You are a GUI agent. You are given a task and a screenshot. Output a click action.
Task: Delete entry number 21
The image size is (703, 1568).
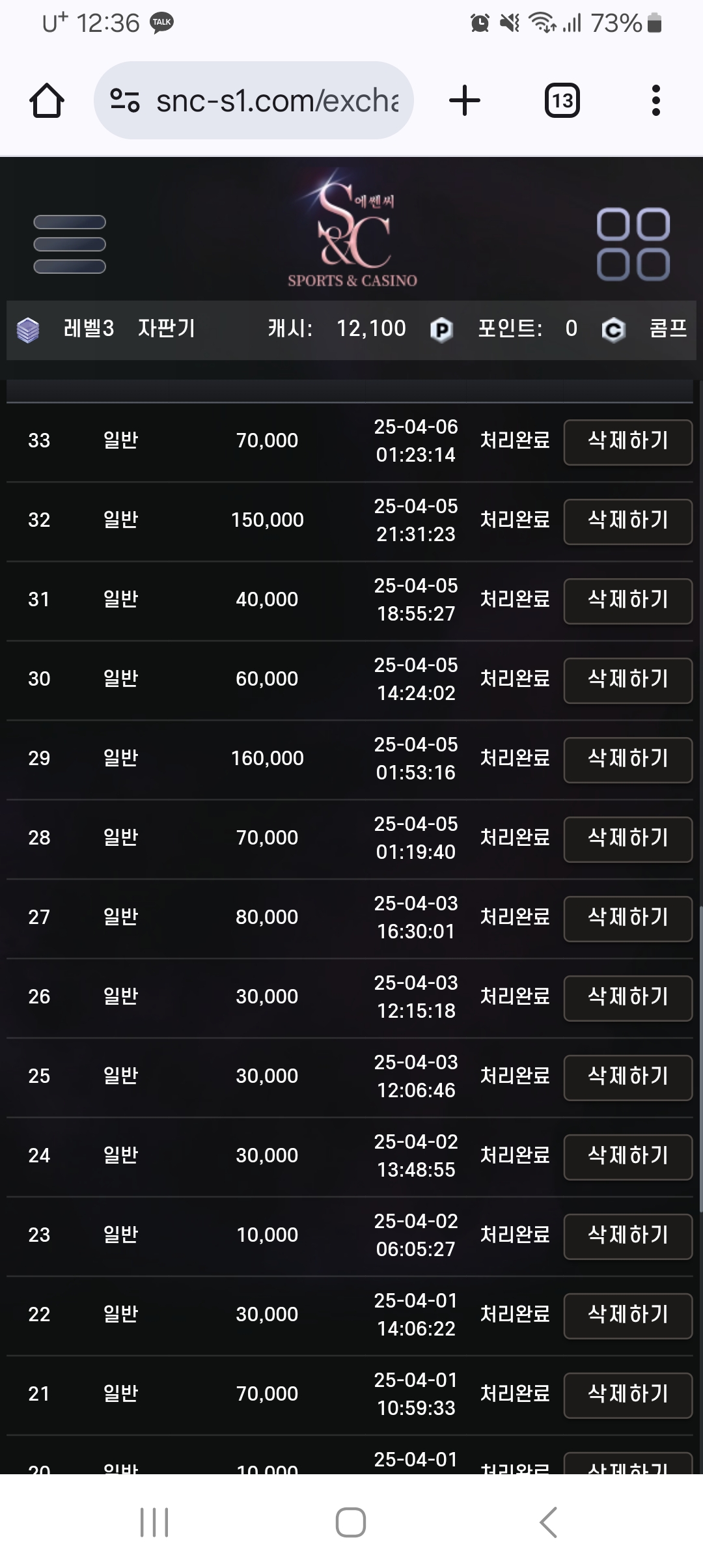point(628,1395)
